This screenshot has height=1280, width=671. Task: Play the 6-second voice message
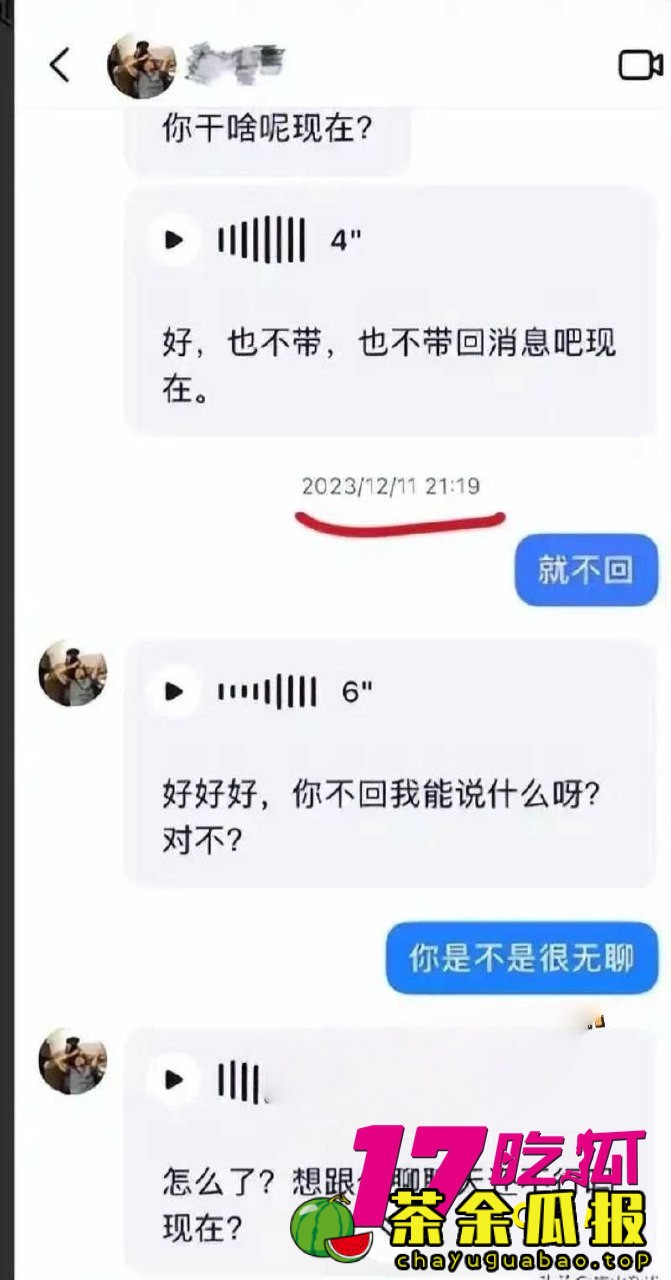(x=174, y=691)
